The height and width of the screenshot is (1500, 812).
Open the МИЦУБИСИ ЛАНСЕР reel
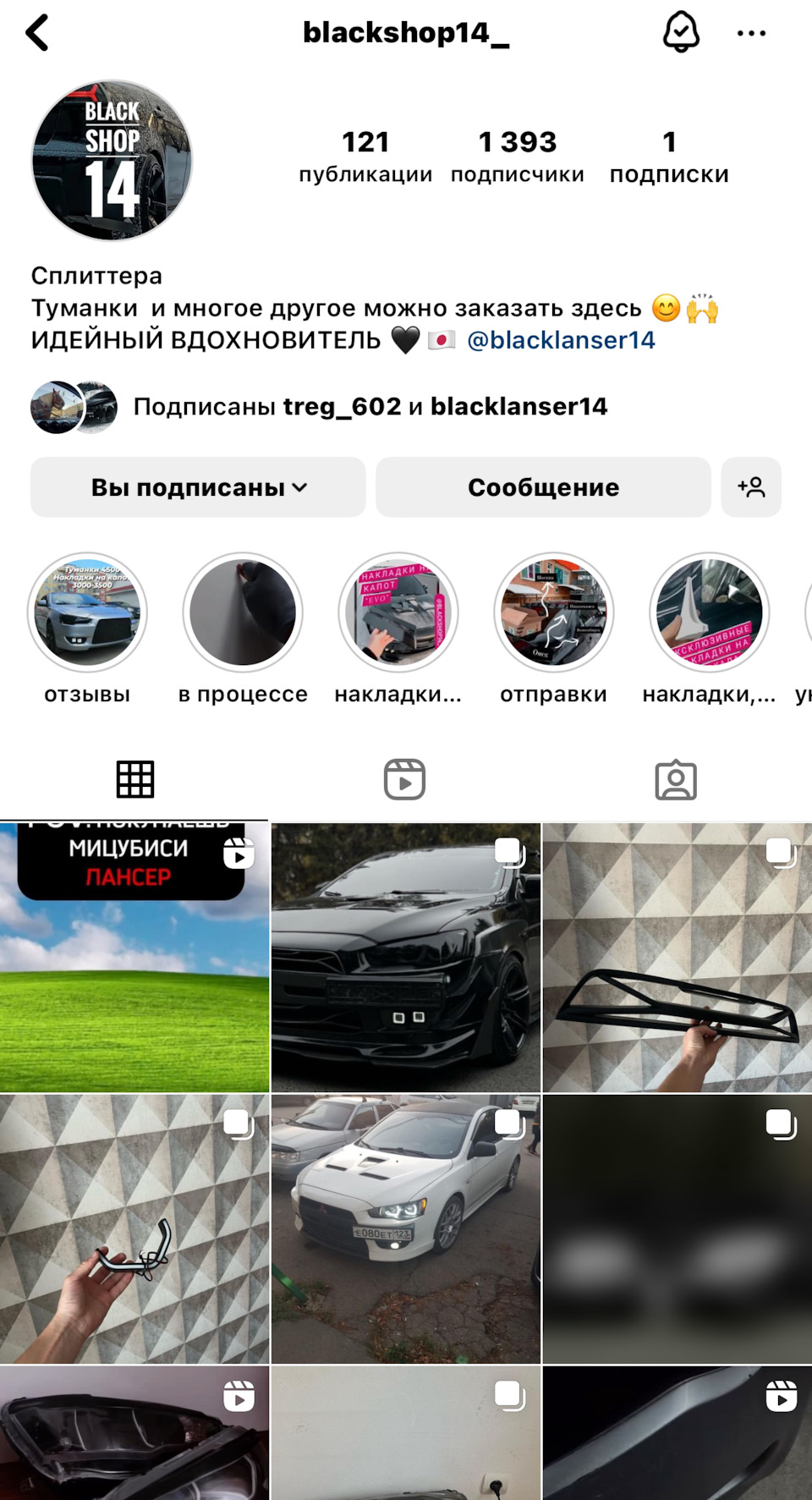click(x=134, y=957)
